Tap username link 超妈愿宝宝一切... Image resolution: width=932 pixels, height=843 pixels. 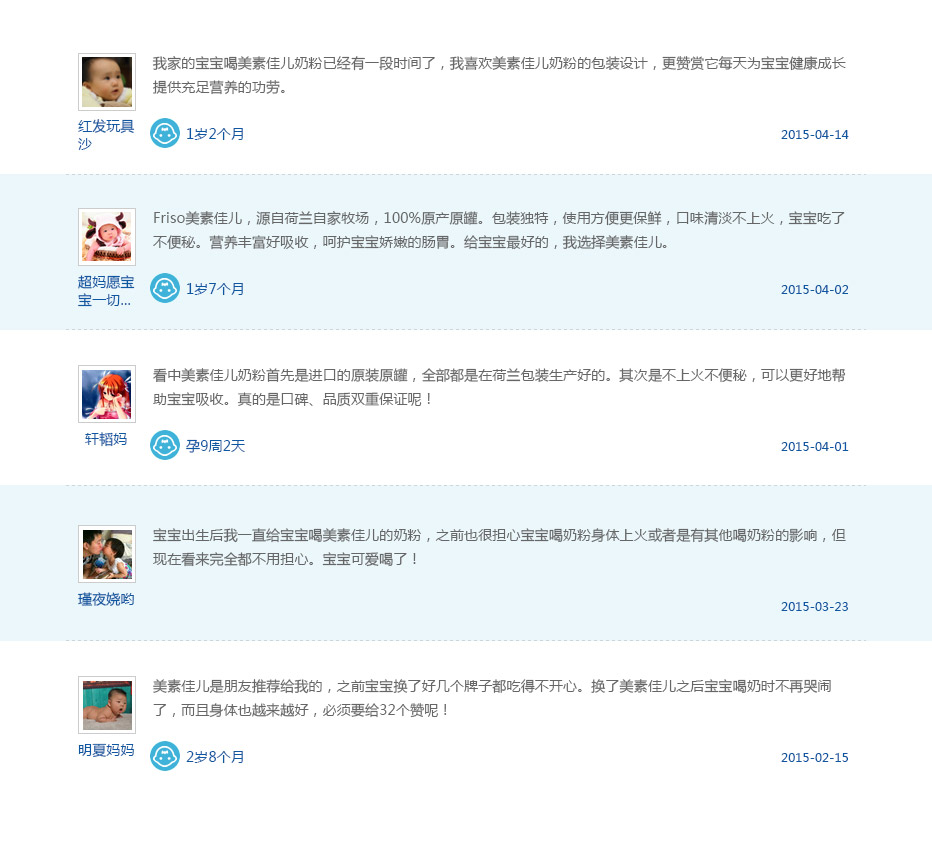point(106,291)
